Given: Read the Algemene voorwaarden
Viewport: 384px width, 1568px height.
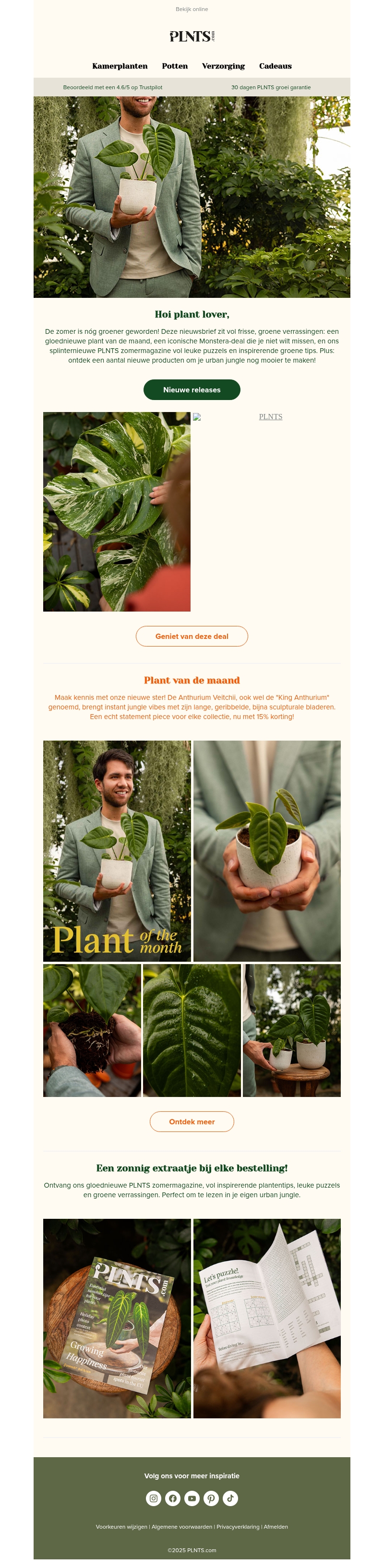Looking at the screenshot, I should pyautogui.click(x=181, y=1527).
